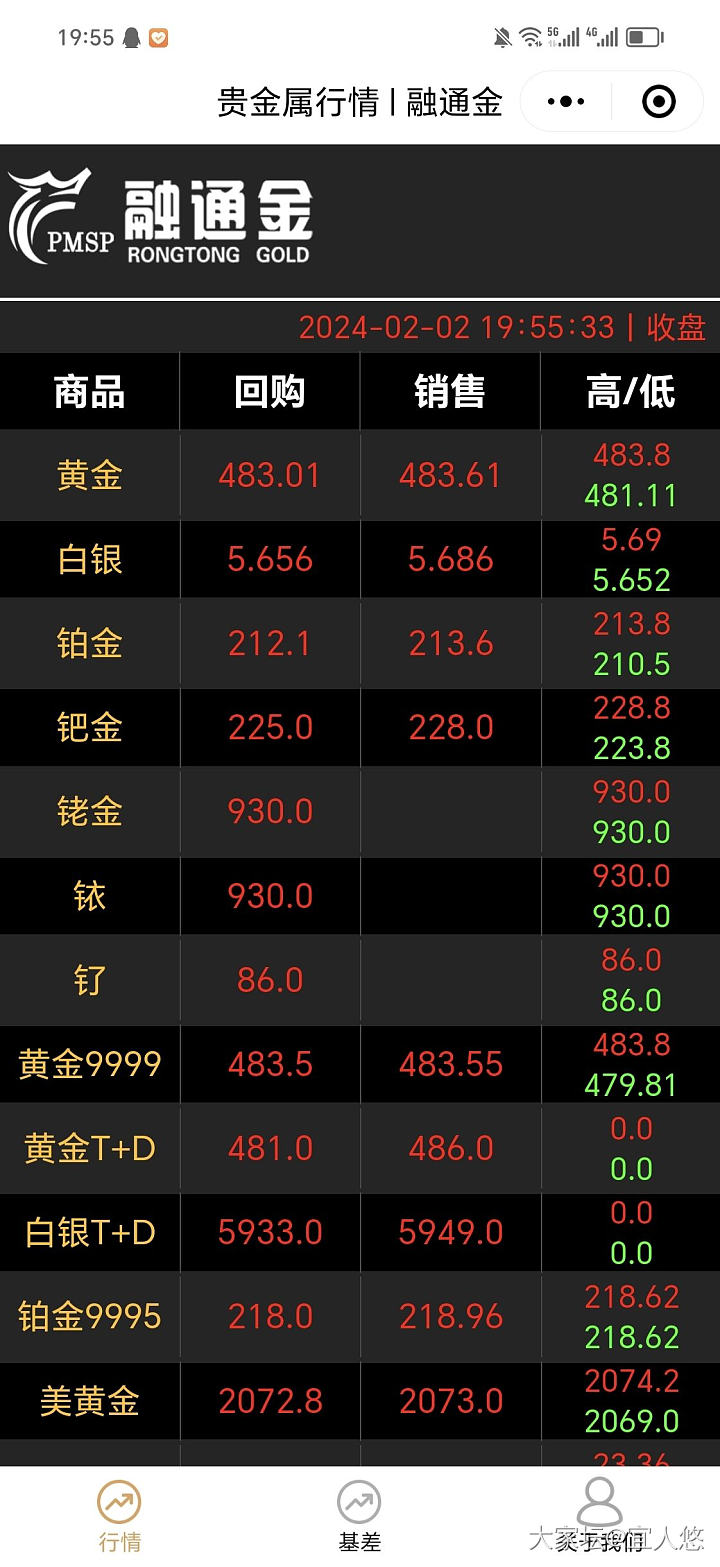Open the 关于我们 tab
Image resolution: width=720 pixels, height=1567 pixels.
tap(599, 1516)
